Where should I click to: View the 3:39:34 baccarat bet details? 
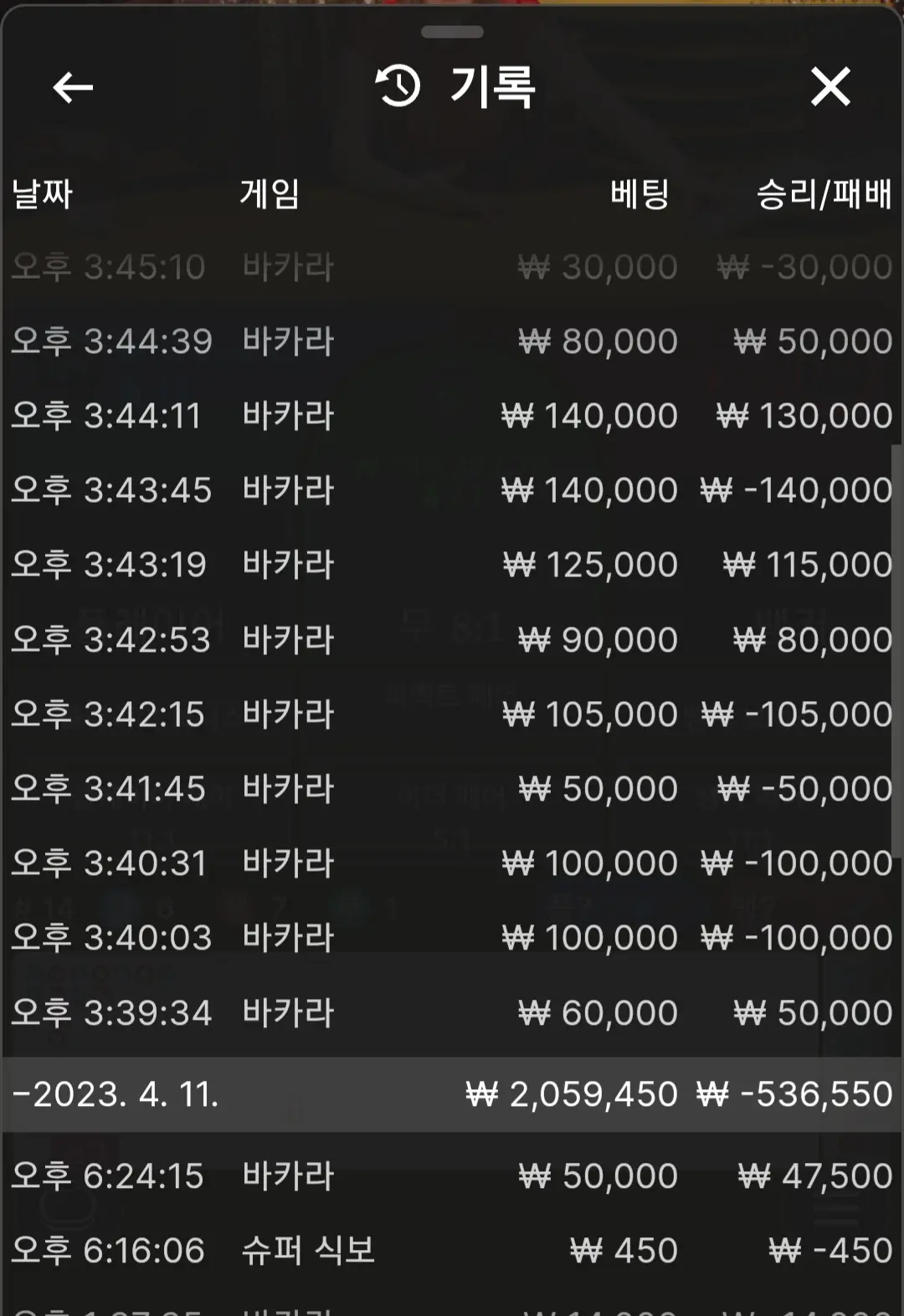452,1013
